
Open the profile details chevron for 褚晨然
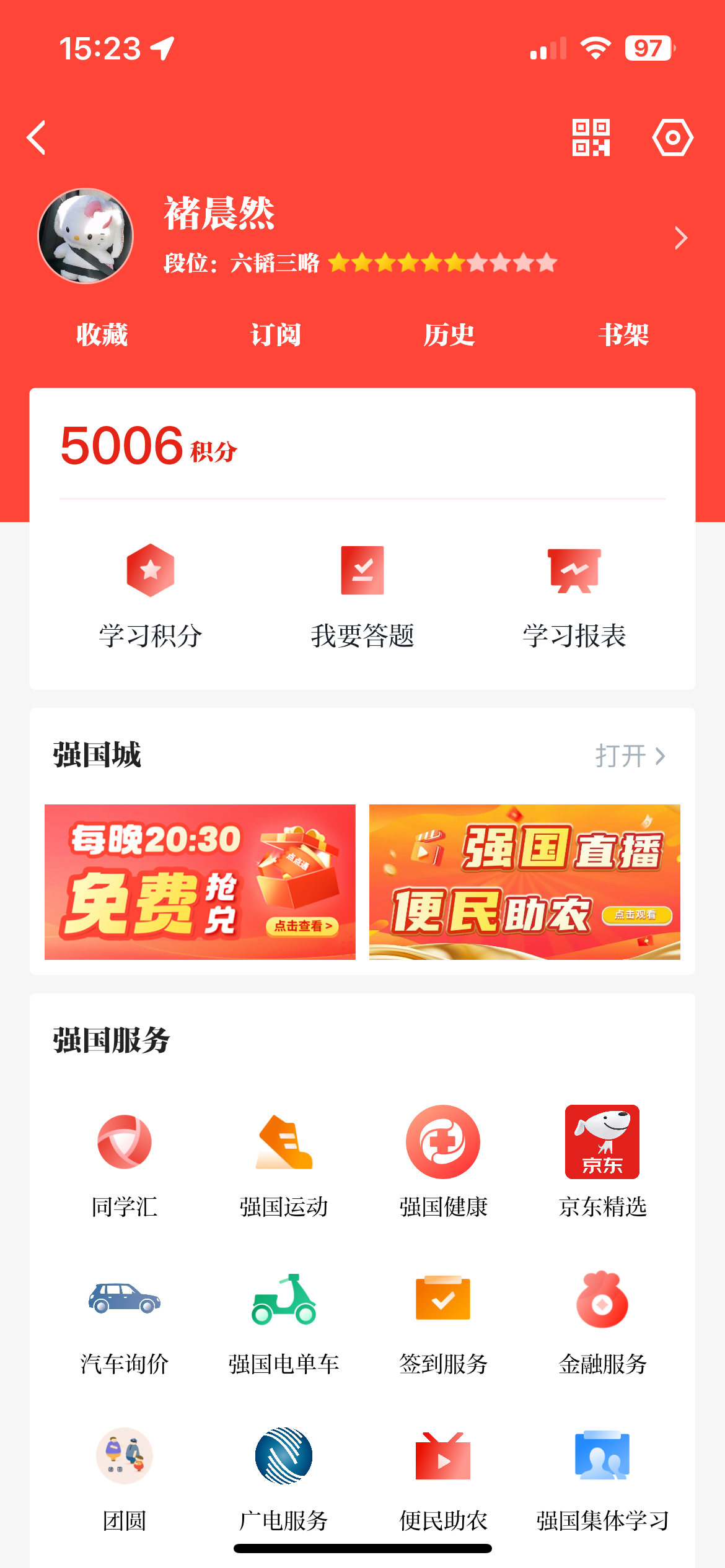point(680,238)
